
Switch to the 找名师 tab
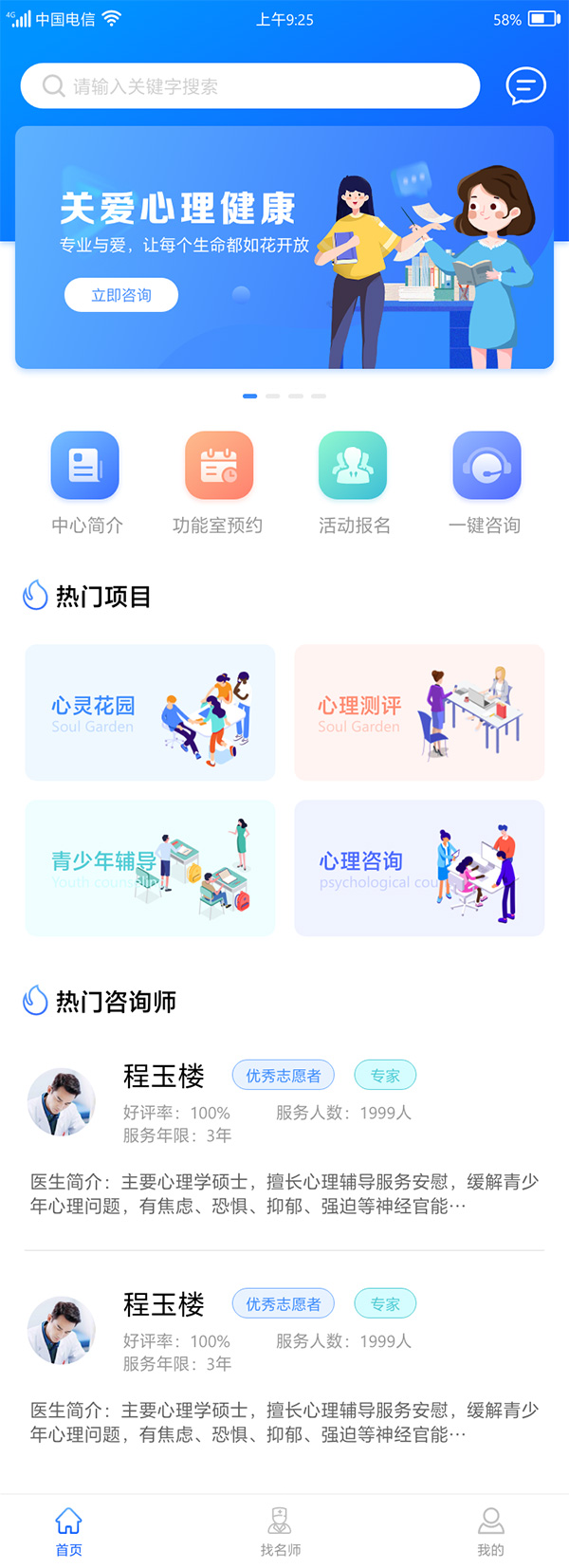[x=281, y=1531]
